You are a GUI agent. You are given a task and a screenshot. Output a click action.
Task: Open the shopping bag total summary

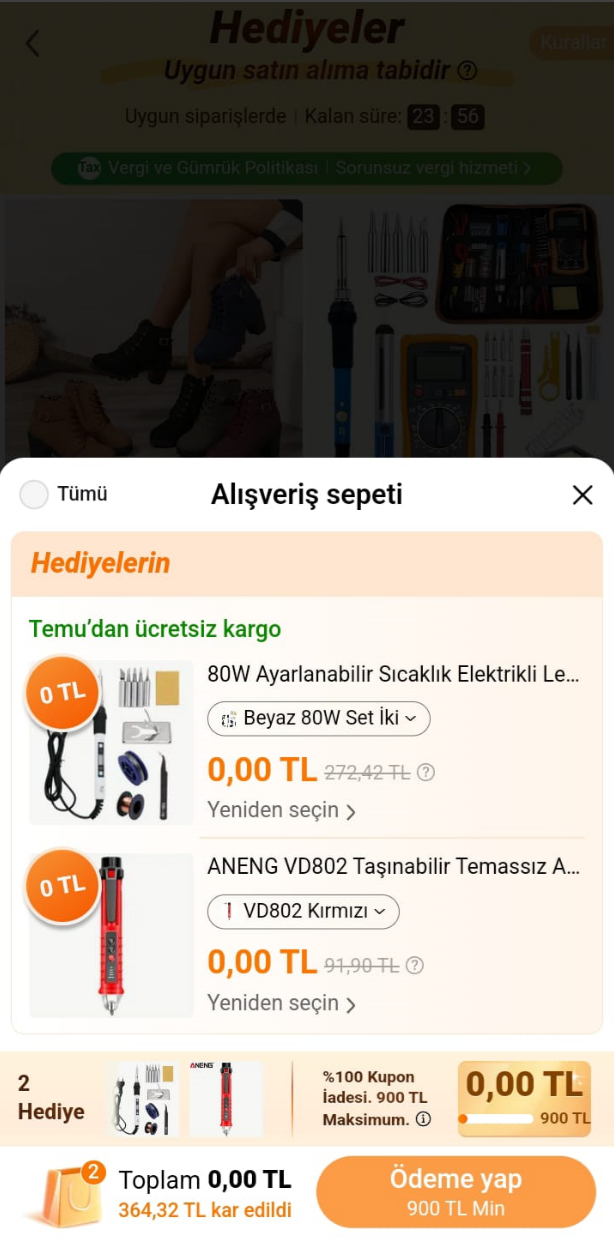(66, 1194)
